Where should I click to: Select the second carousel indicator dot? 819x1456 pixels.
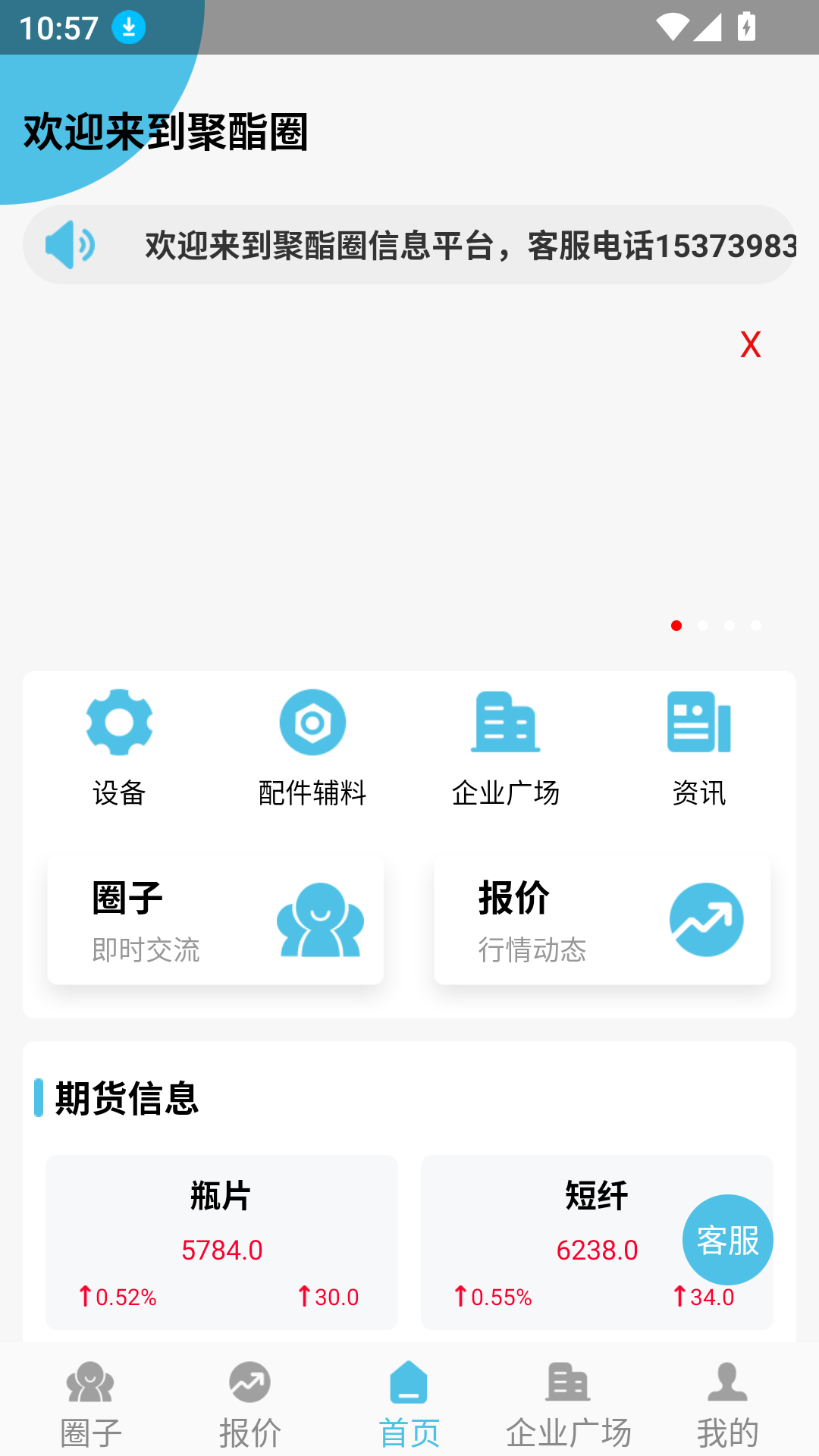(702, 626)
